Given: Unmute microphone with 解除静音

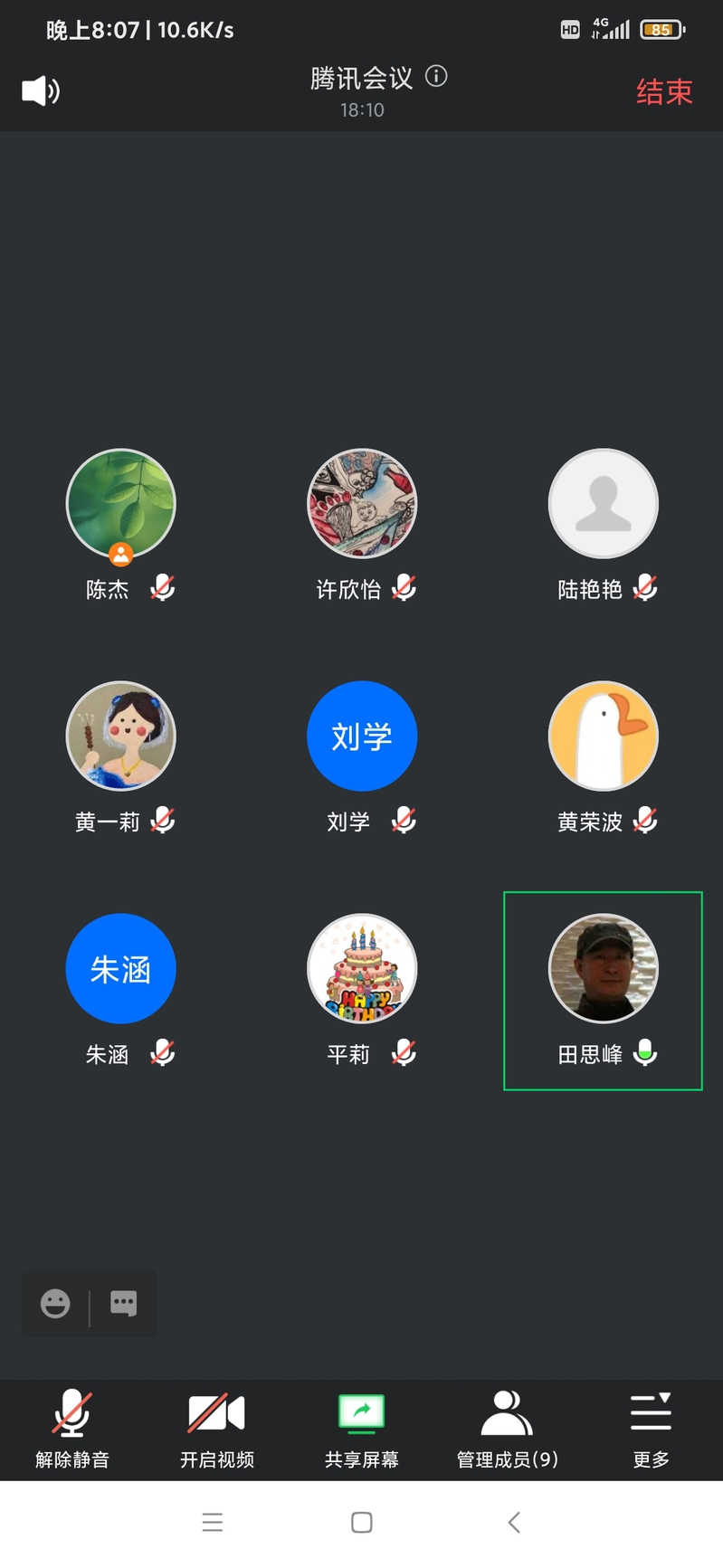Looking at the screenshot, I should tap(72, 1430).
